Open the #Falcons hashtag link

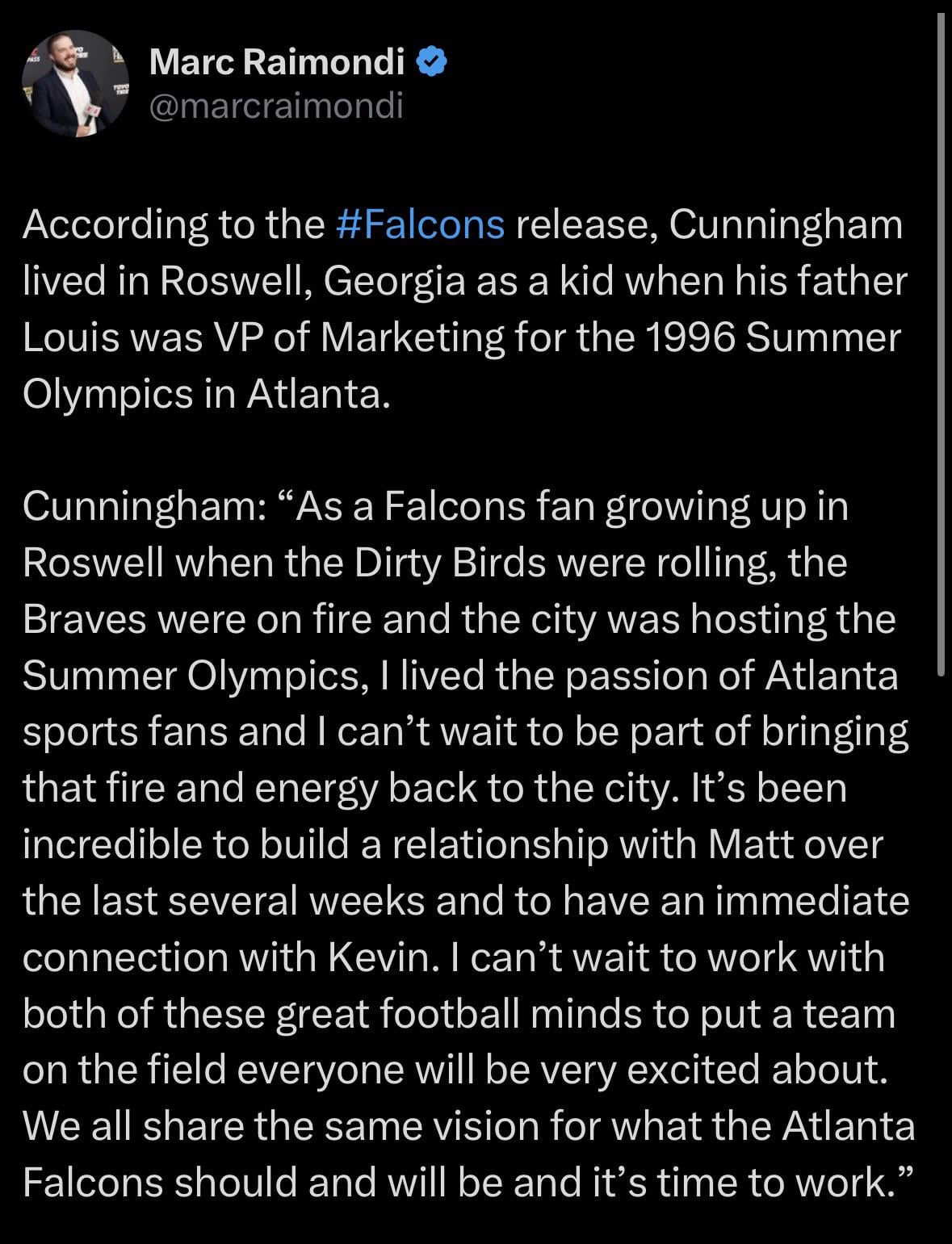419,224
